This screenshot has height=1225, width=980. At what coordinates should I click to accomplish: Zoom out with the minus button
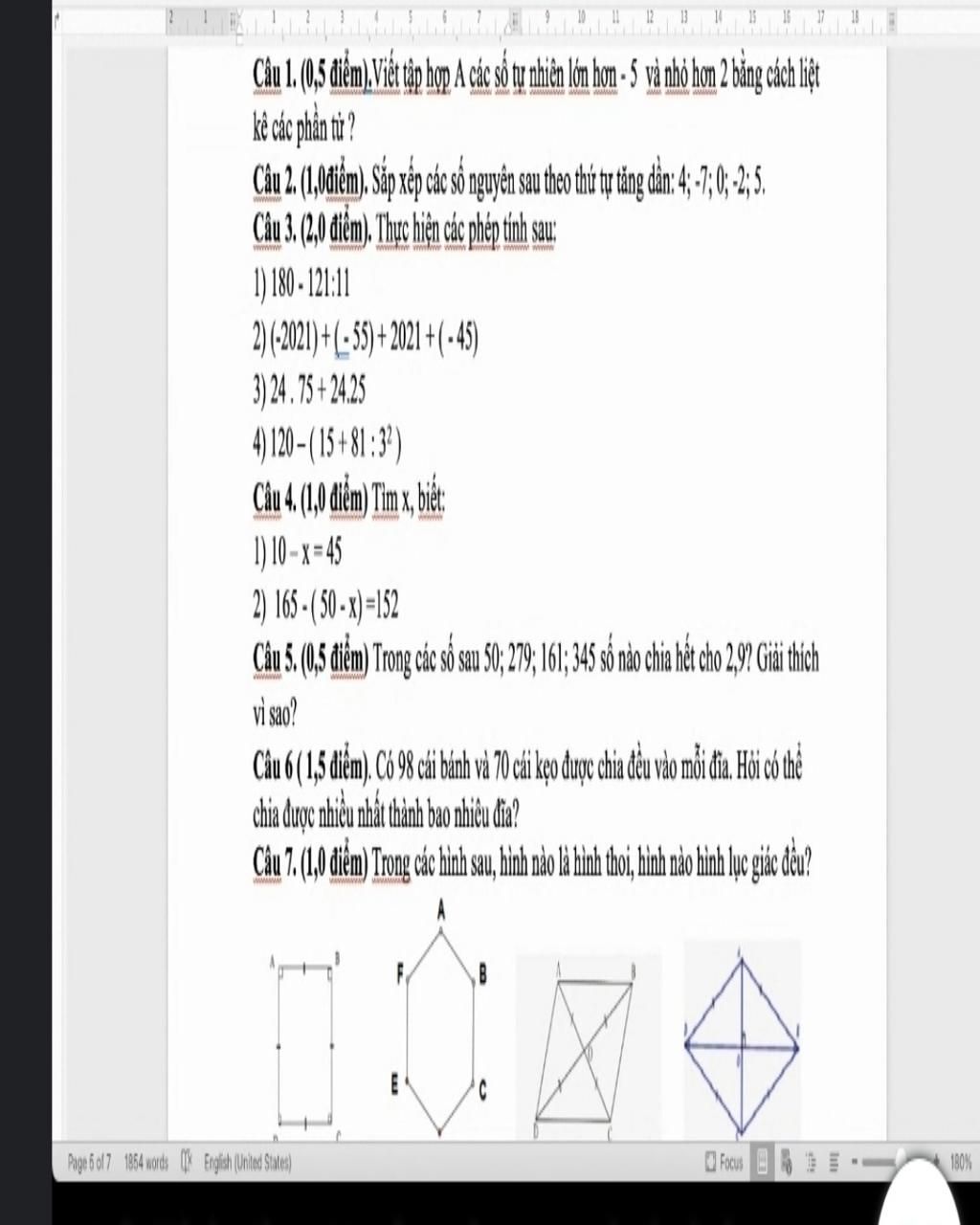click(x=854, y=1162)
